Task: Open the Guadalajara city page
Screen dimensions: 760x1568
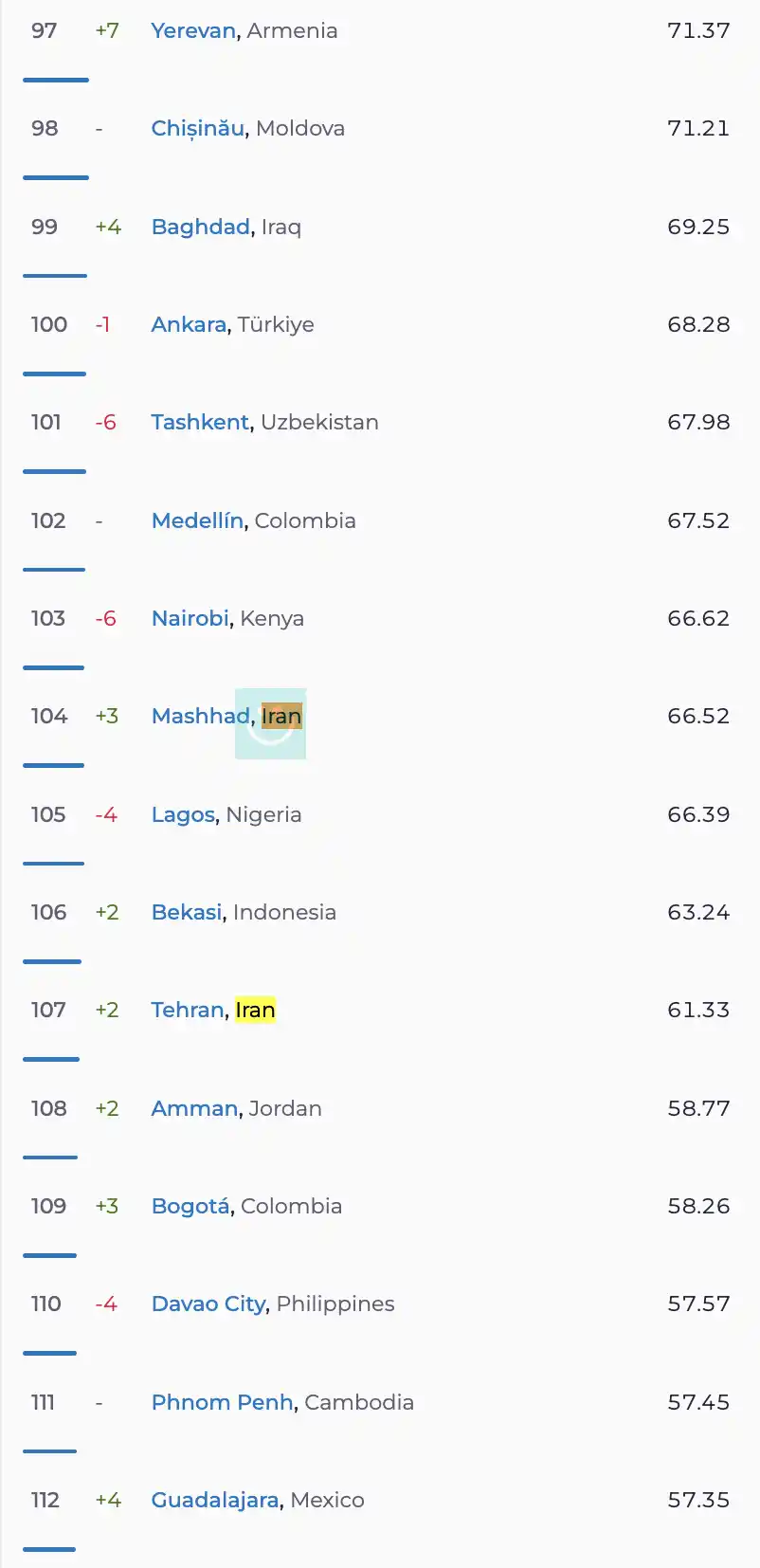Action: pyautogui.click(x=215, y=1500)
